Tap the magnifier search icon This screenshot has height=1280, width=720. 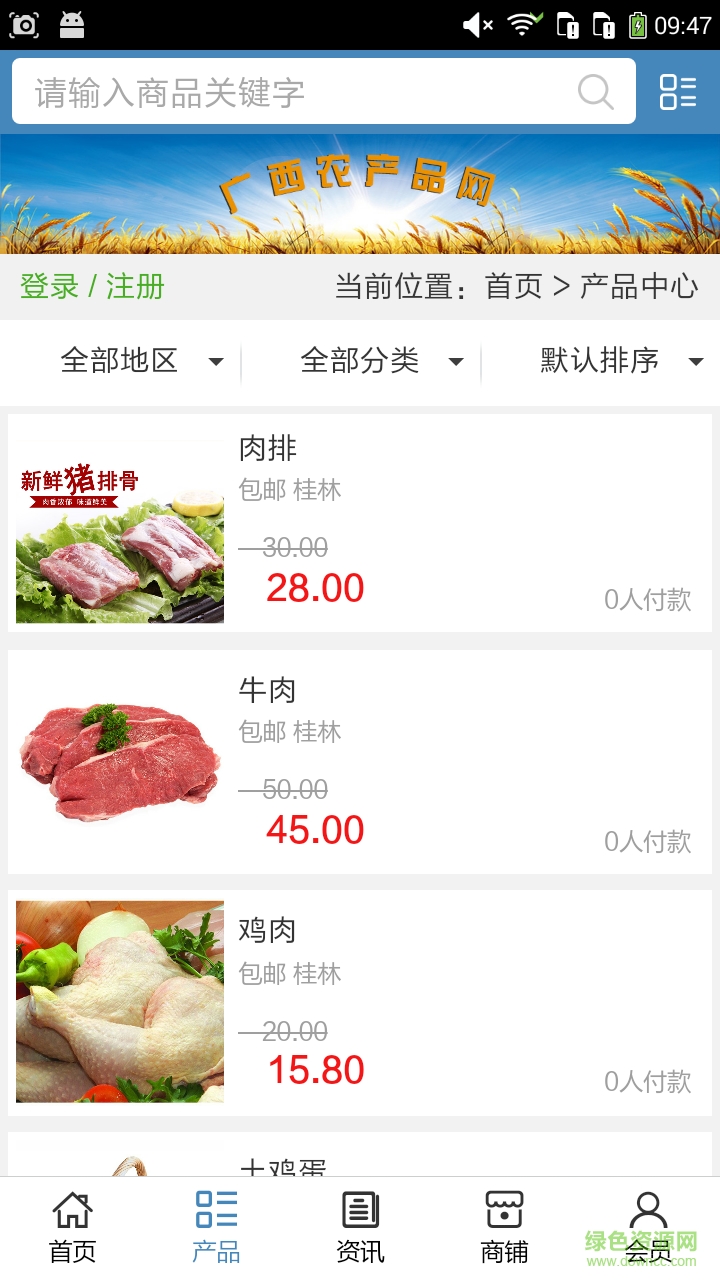coord(596,92)
